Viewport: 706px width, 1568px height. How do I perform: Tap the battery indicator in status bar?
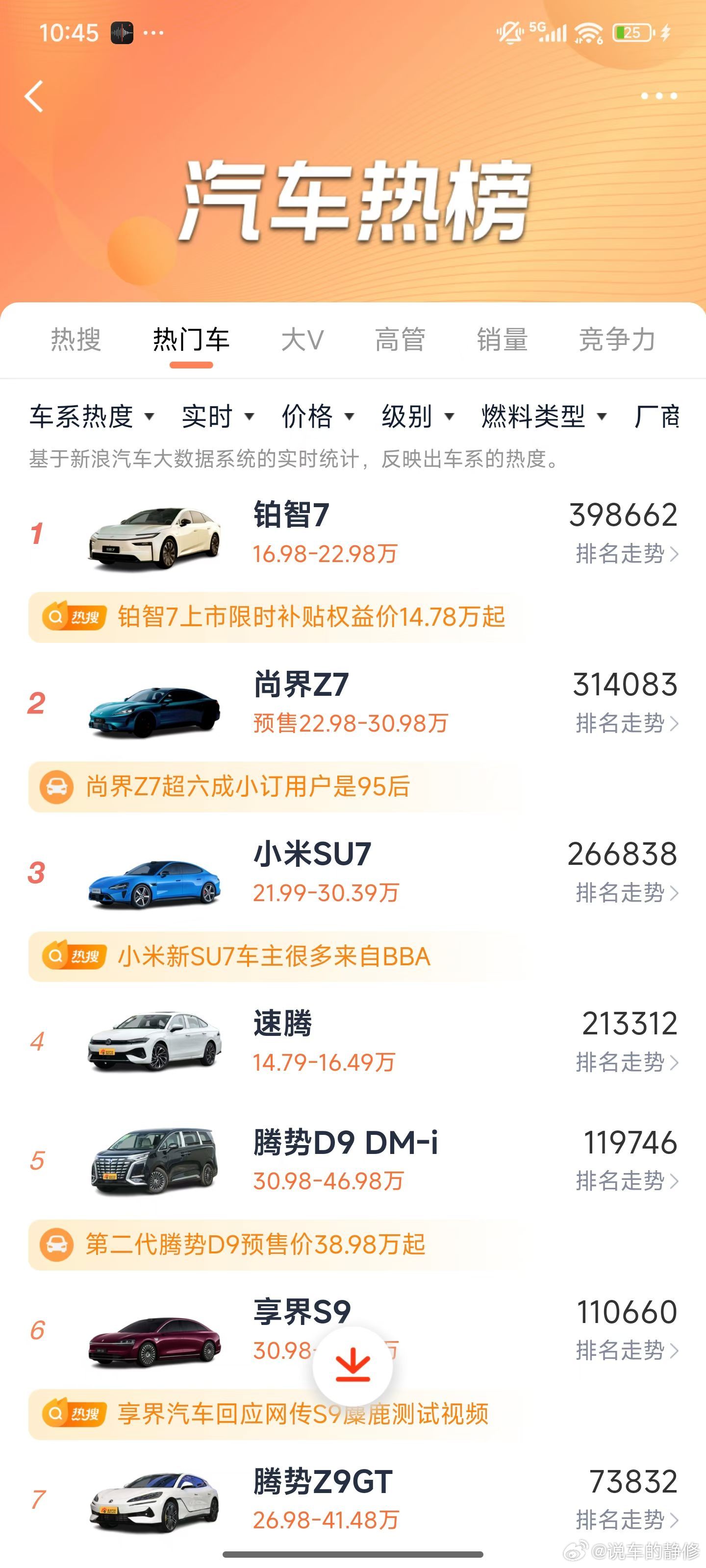(631, 32)
